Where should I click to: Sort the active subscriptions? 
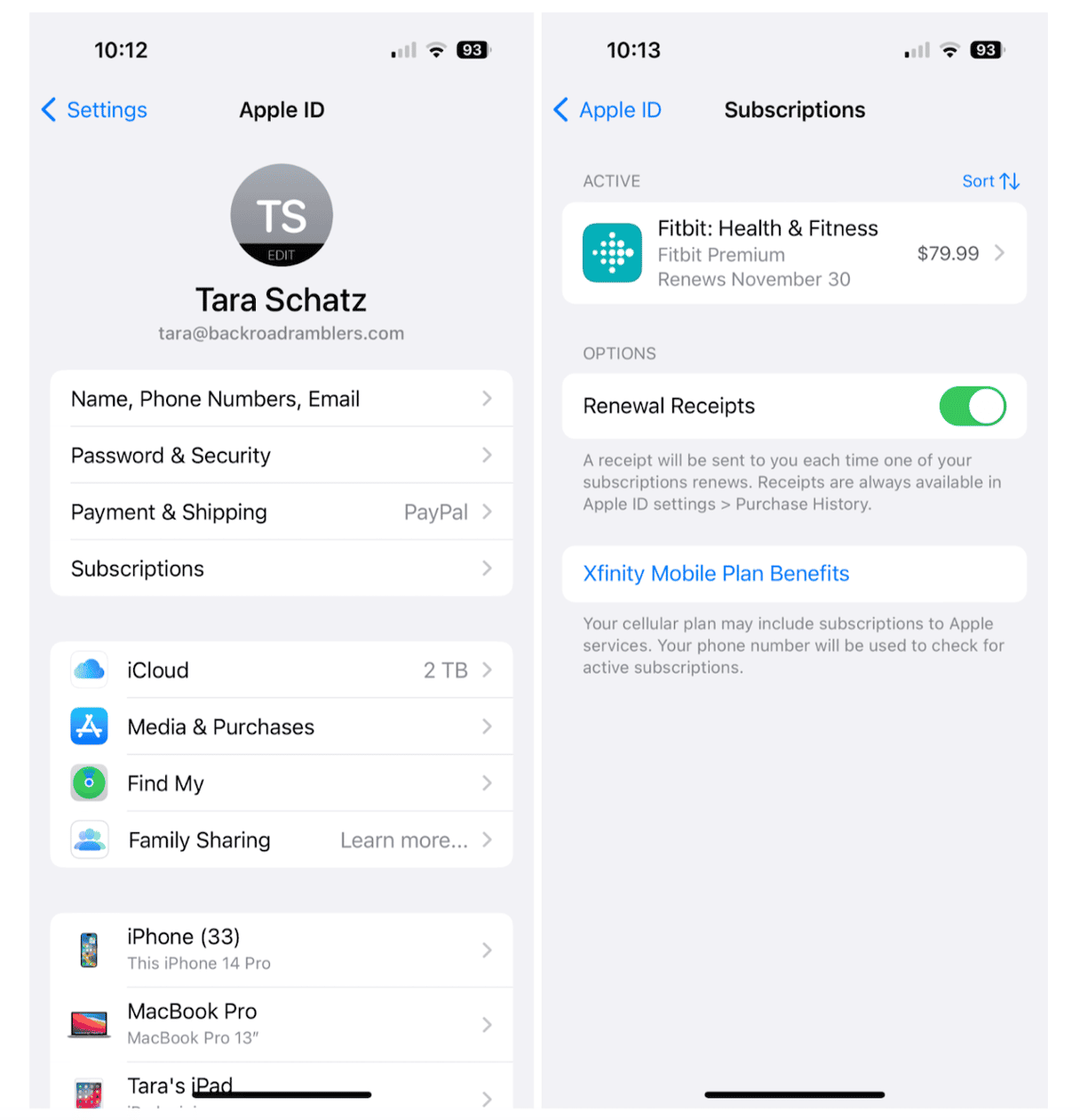tap(990, 181)
